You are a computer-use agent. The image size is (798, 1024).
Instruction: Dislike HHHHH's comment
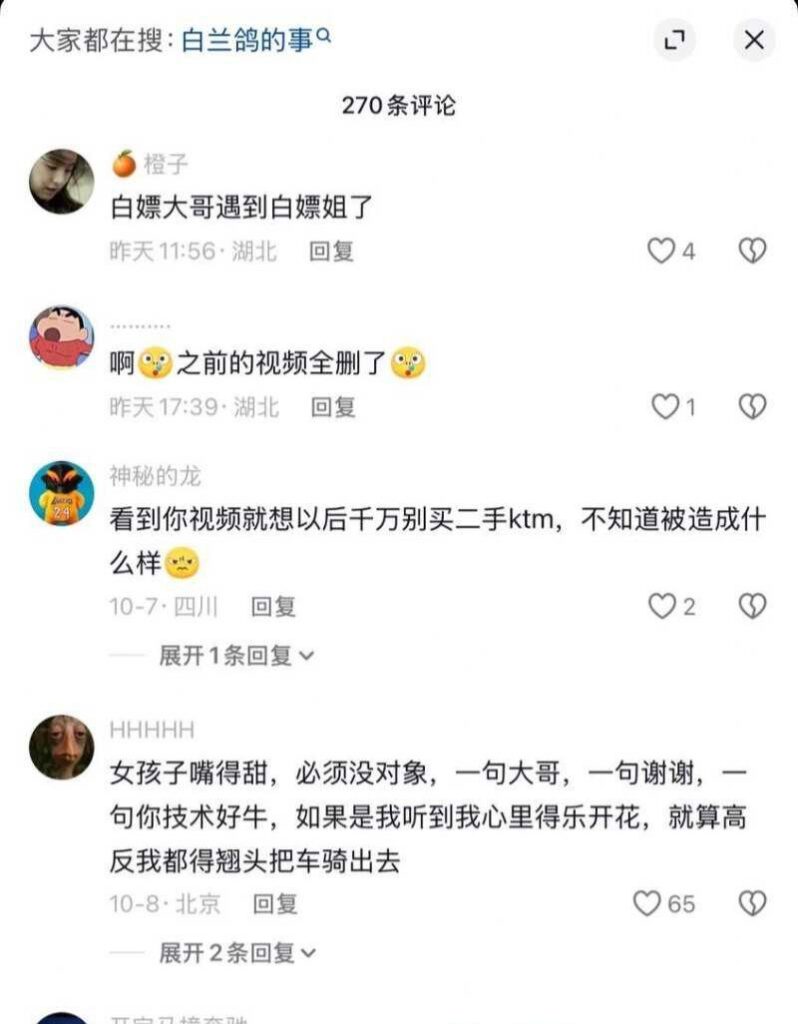[752, 904]
